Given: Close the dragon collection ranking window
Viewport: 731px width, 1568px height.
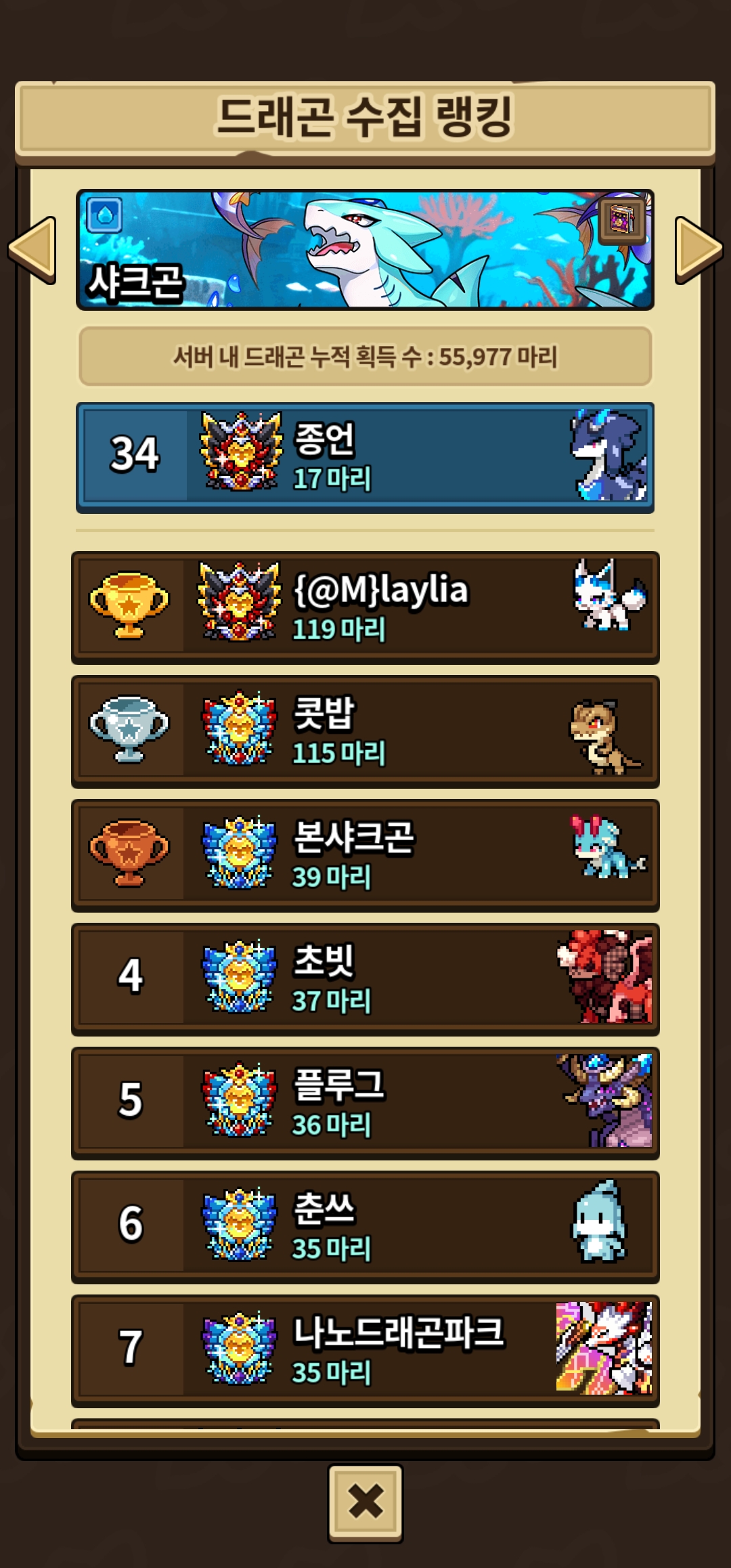Looking at the screenshot, I should 365,1503.
